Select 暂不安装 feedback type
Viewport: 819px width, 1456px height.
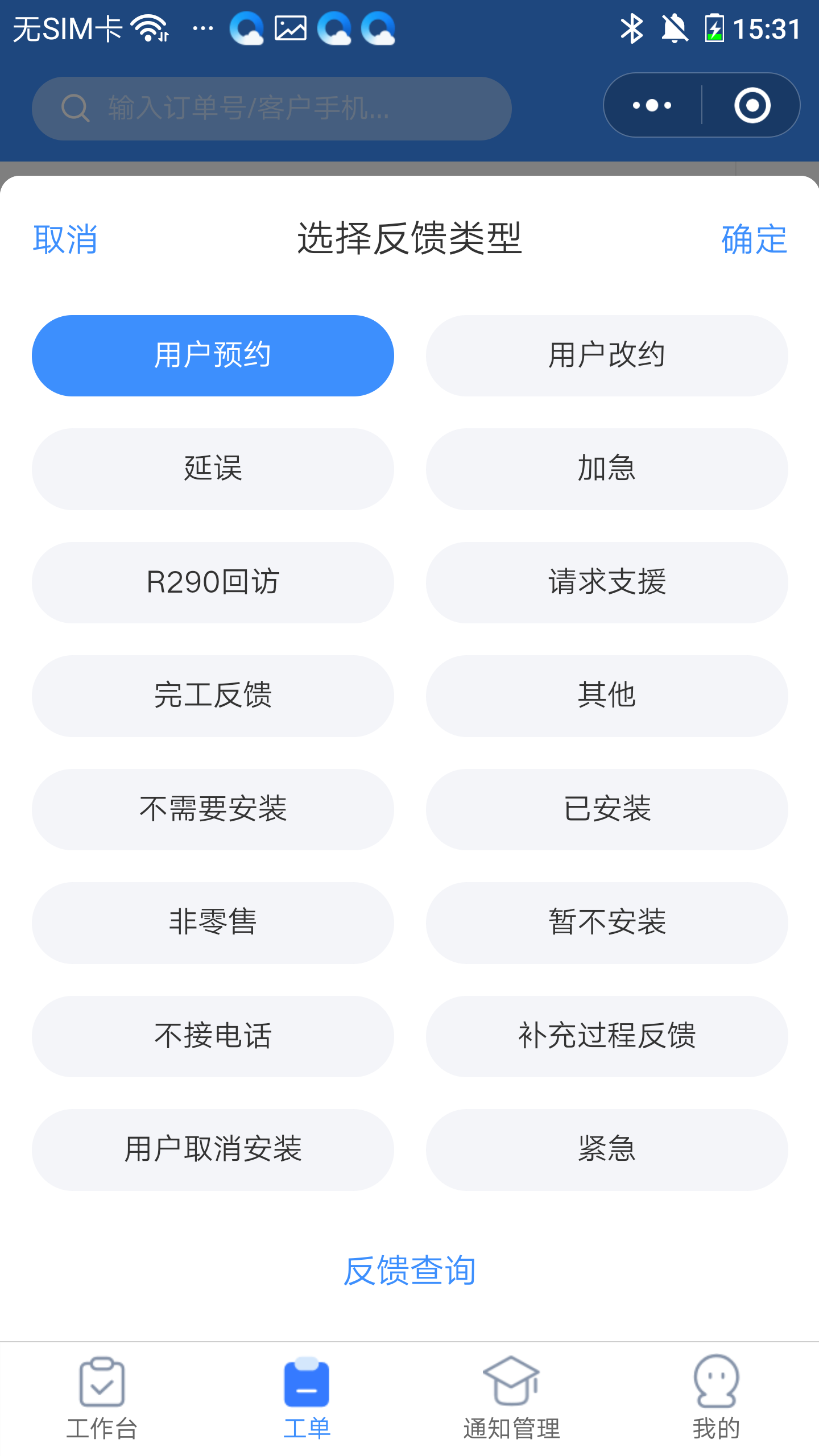[x=607, y=923]
